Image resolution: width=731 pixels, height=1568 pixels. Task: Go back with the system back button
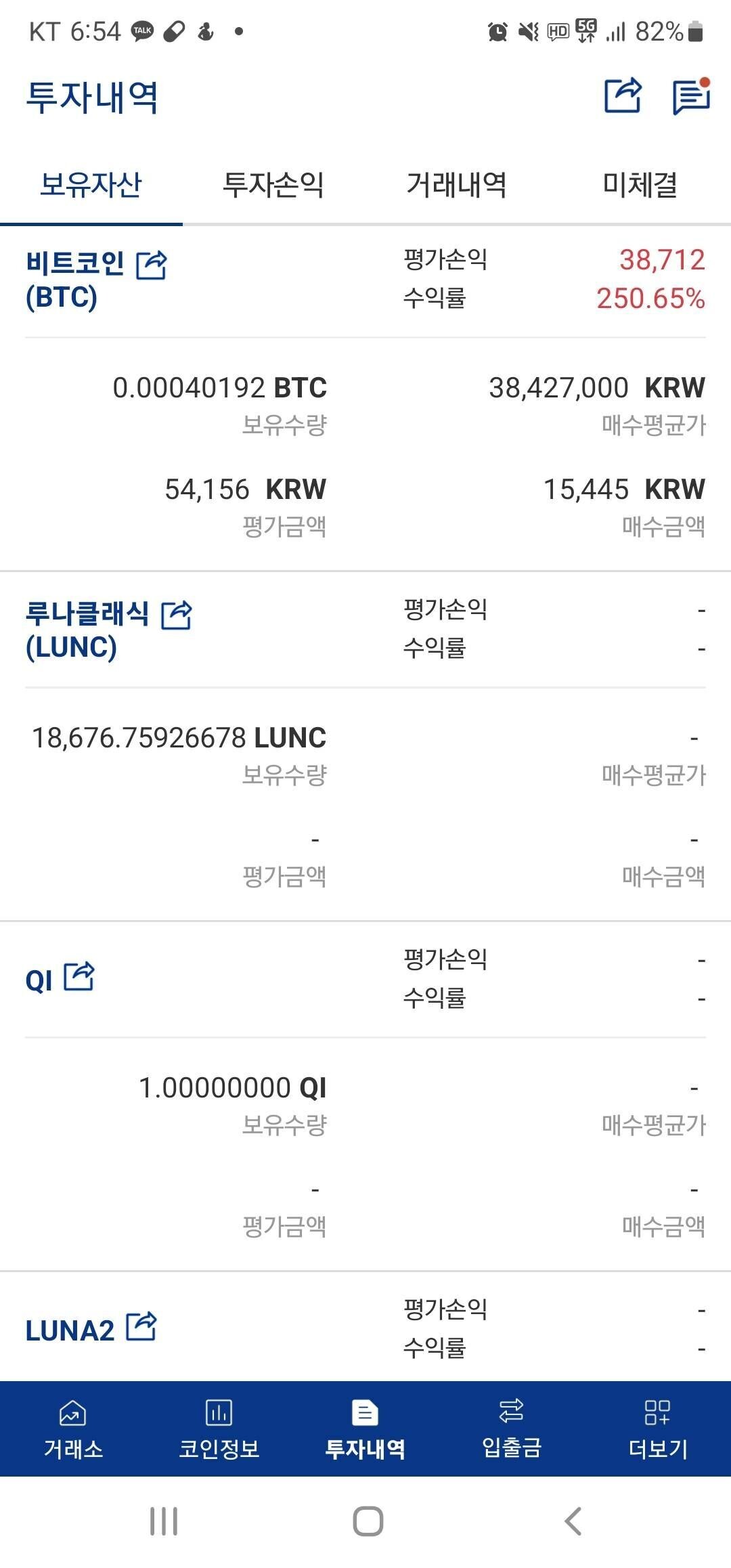[573, 1521]
